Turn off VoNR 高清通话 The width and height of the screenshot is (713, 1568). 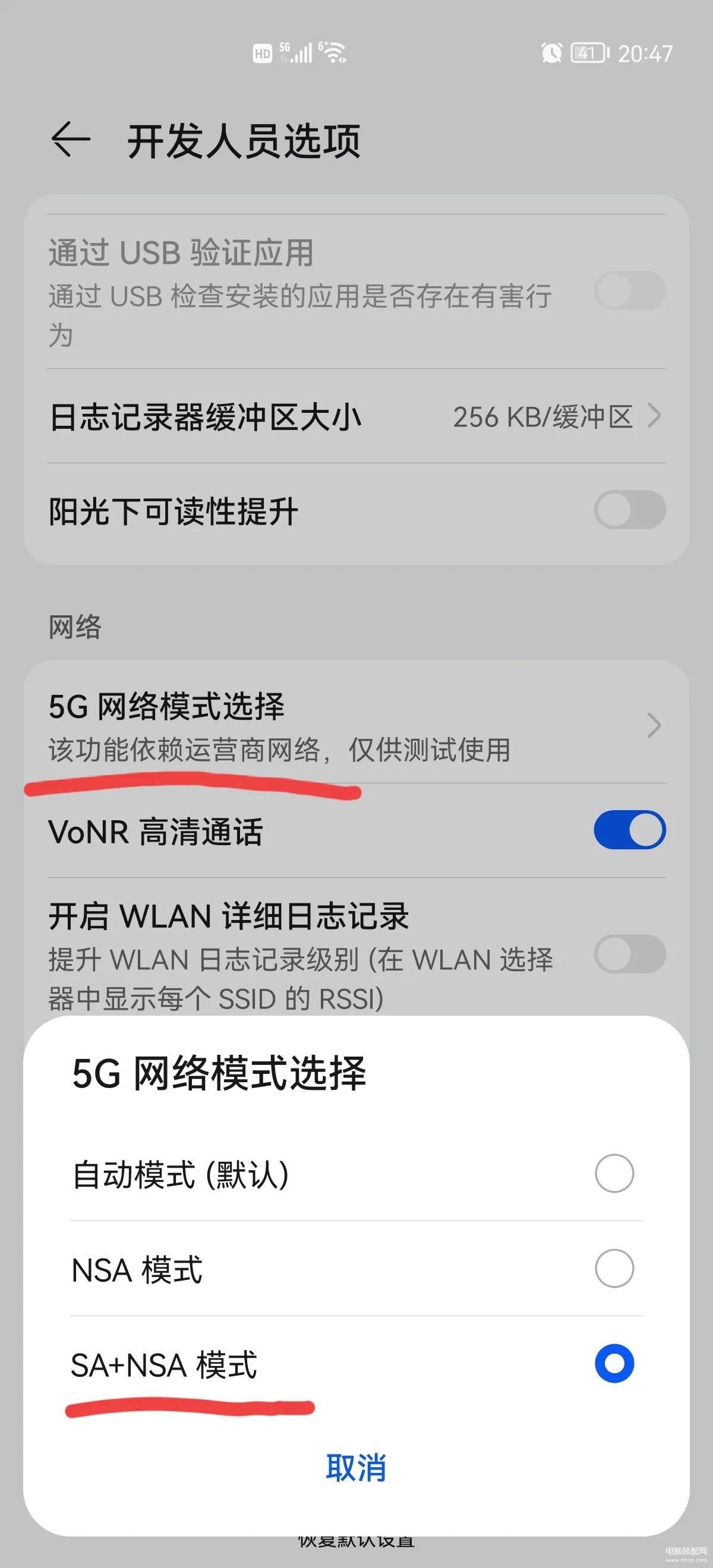pyautogui.click(x=630, y=830)
